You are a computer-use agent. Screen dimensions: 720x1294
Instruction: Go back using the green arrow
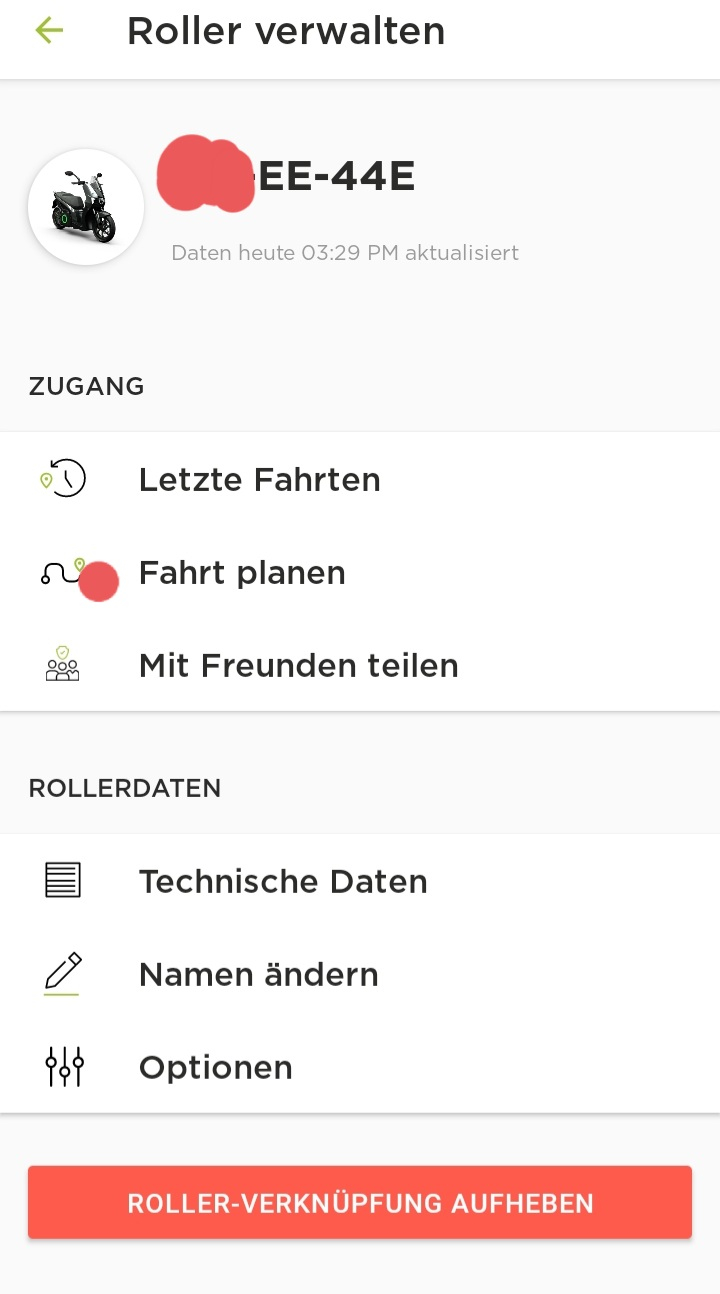click(49, 31)
